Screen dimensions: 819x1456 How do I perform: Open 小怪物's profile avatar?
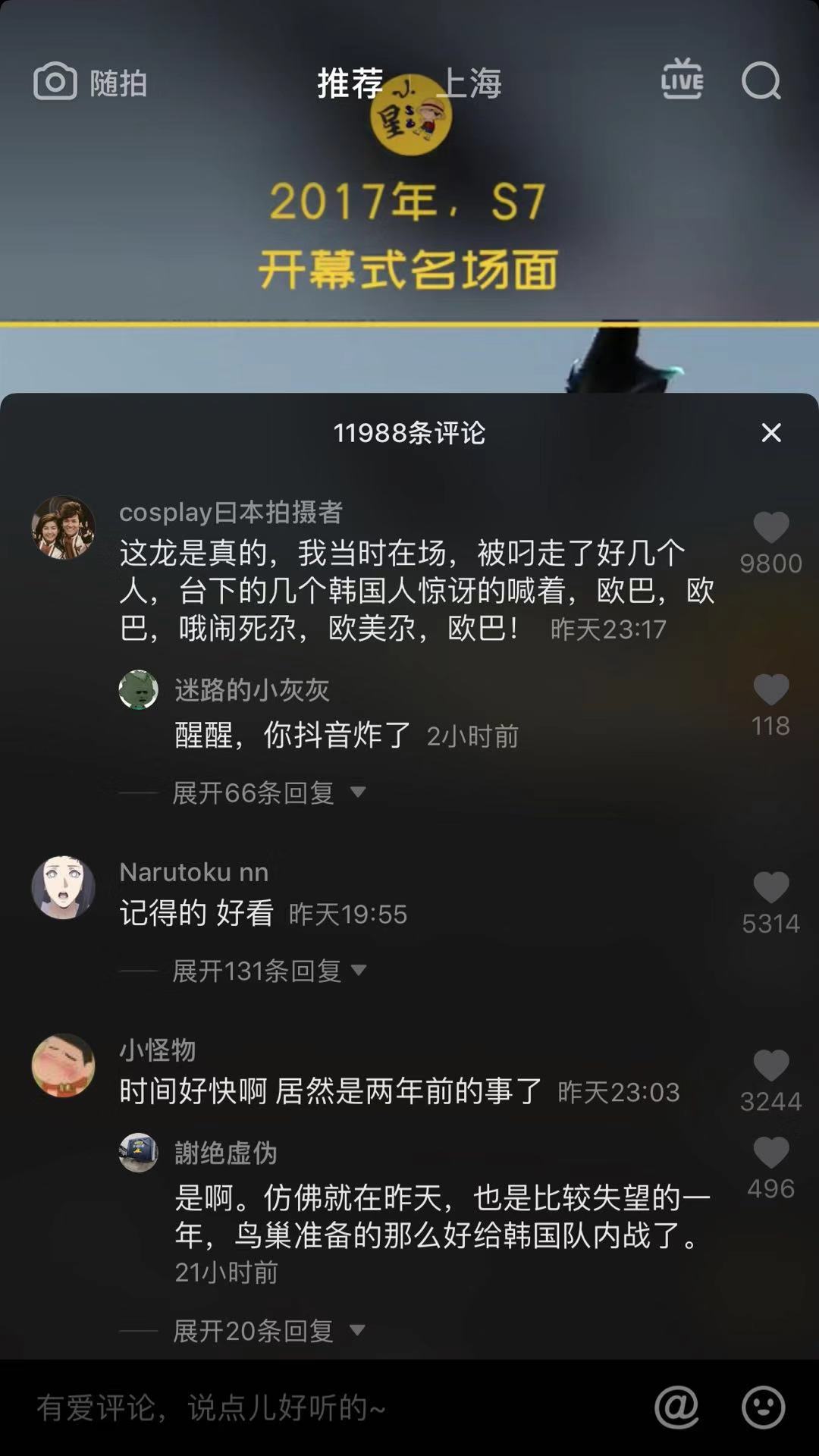[x=63, y=1065]
